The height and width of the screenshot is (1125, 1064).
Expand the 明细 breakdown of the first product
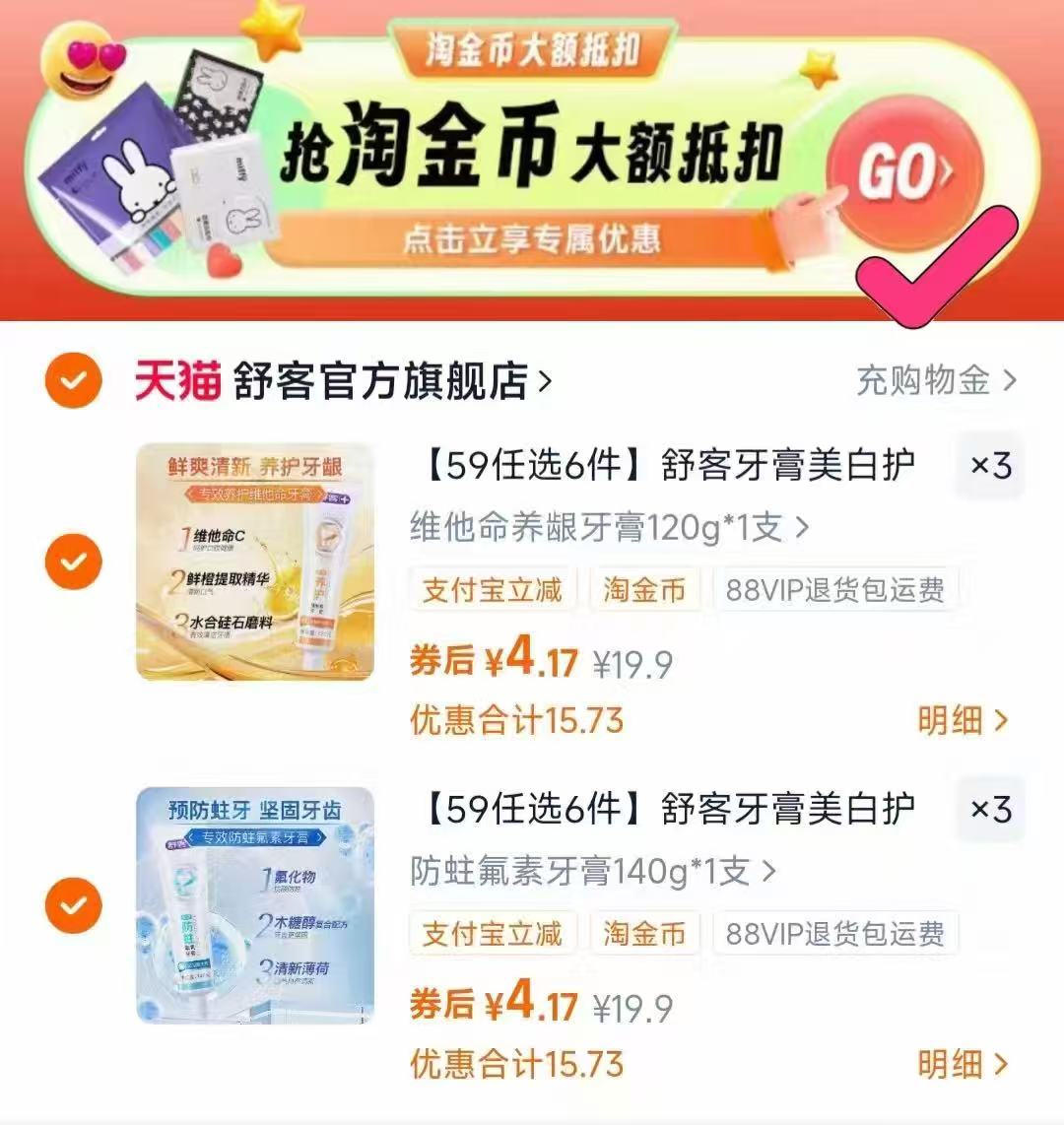click(952, 721)
